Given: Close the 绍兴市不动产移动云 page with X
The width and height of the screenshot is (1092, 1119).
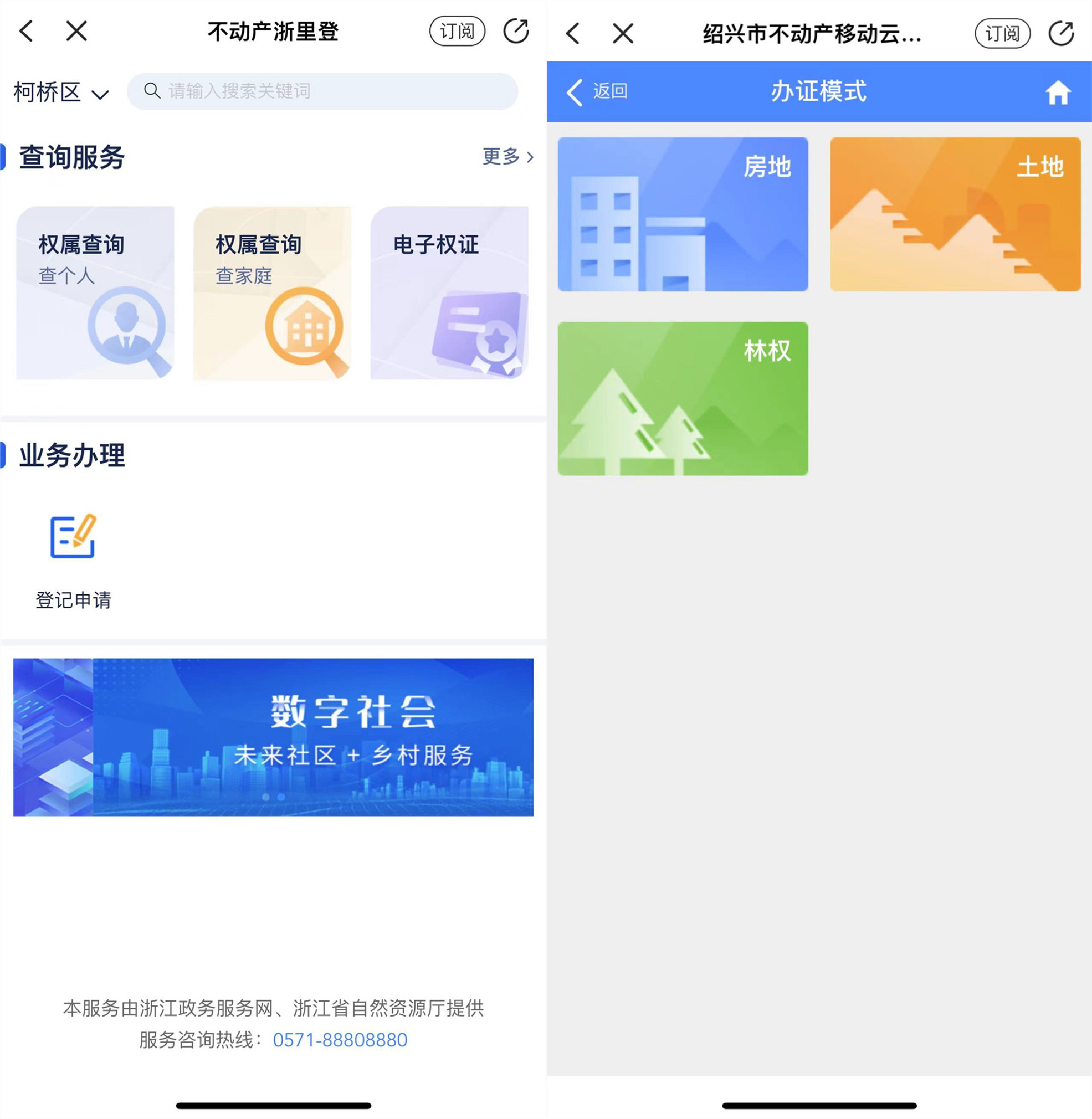Looking at the screenshot, I should pos(623,33).
